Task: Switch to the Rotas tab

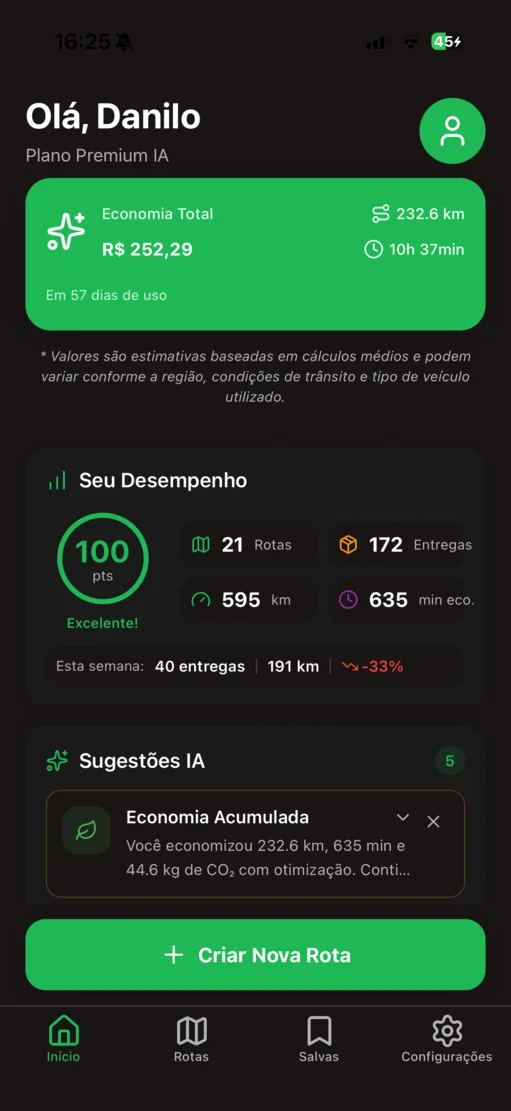Action: [x=191, y=1039]
